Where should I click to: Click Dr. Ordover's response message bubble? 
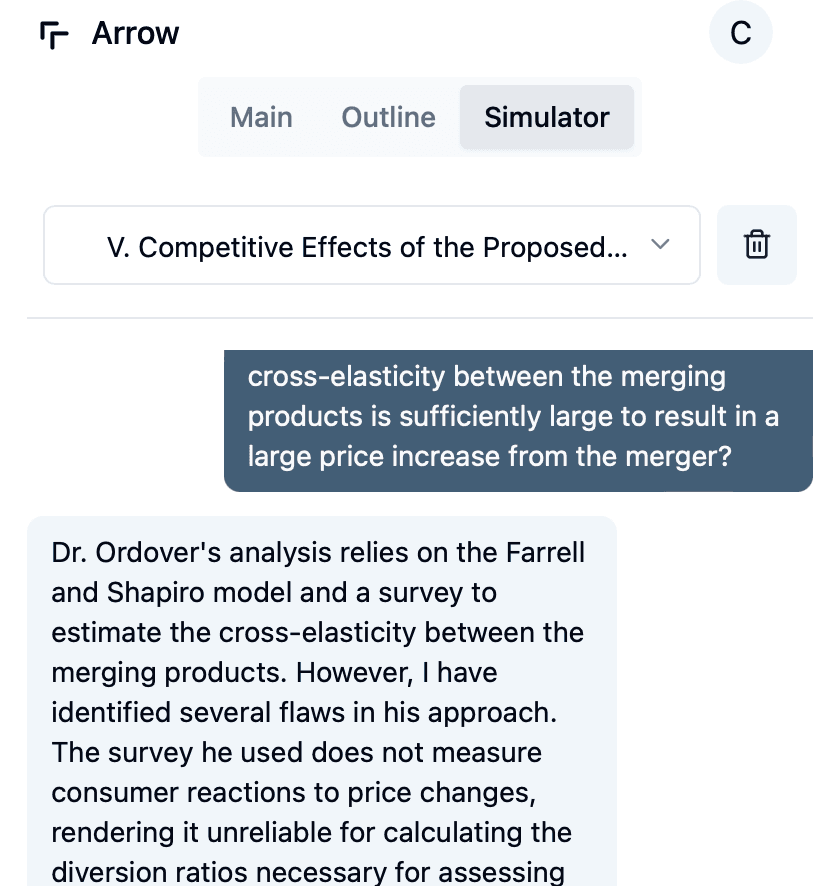322,700
